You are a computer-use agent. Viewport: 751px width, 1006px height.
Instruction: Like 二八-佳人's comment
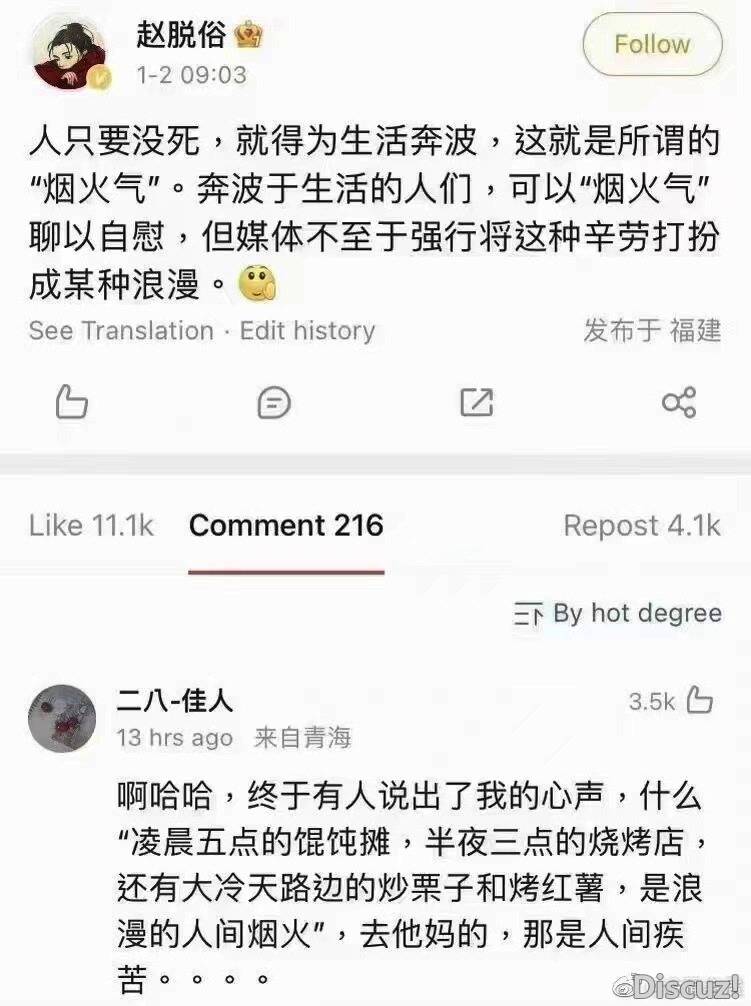pos(700,701)
